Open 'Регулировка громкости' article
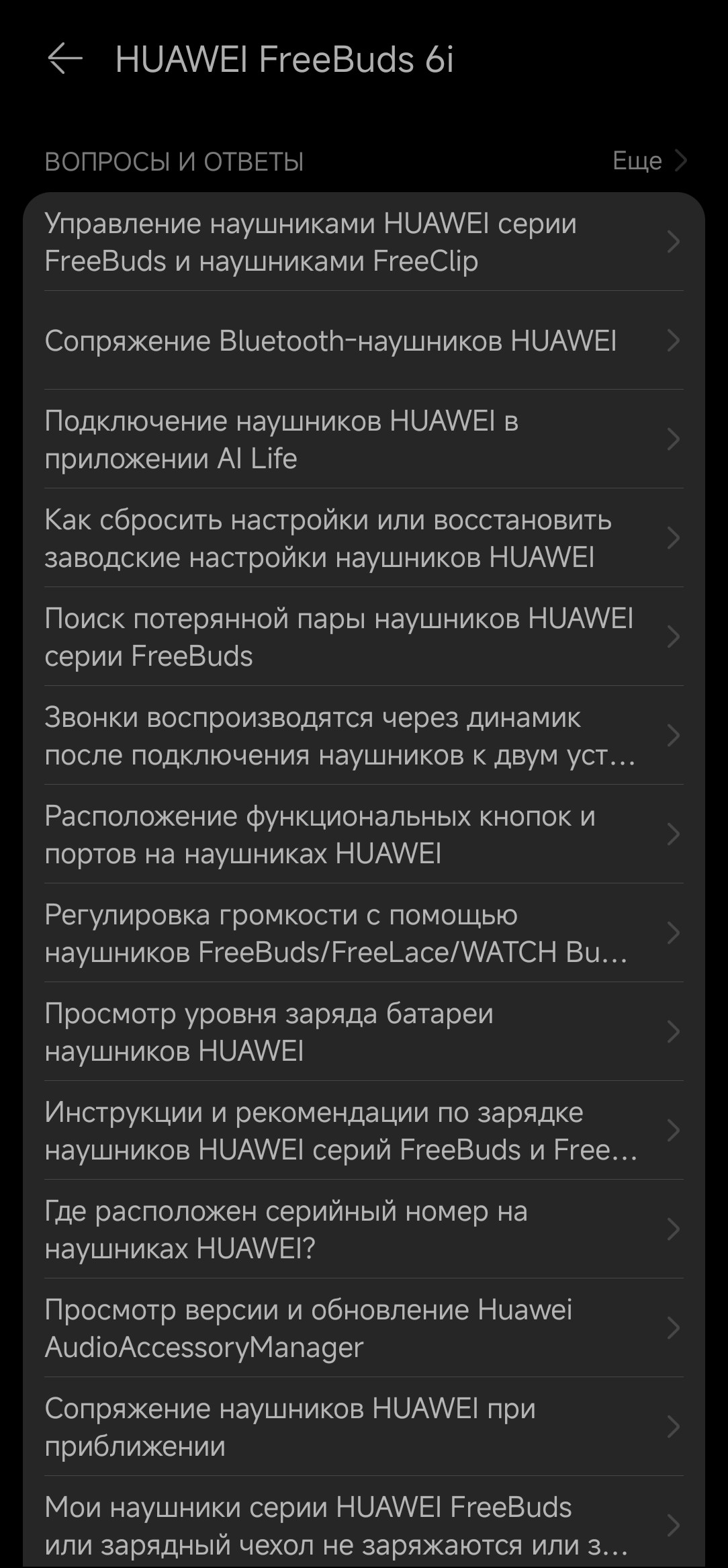The width and height of the screenshot is (728, 1568). [363, 933]
